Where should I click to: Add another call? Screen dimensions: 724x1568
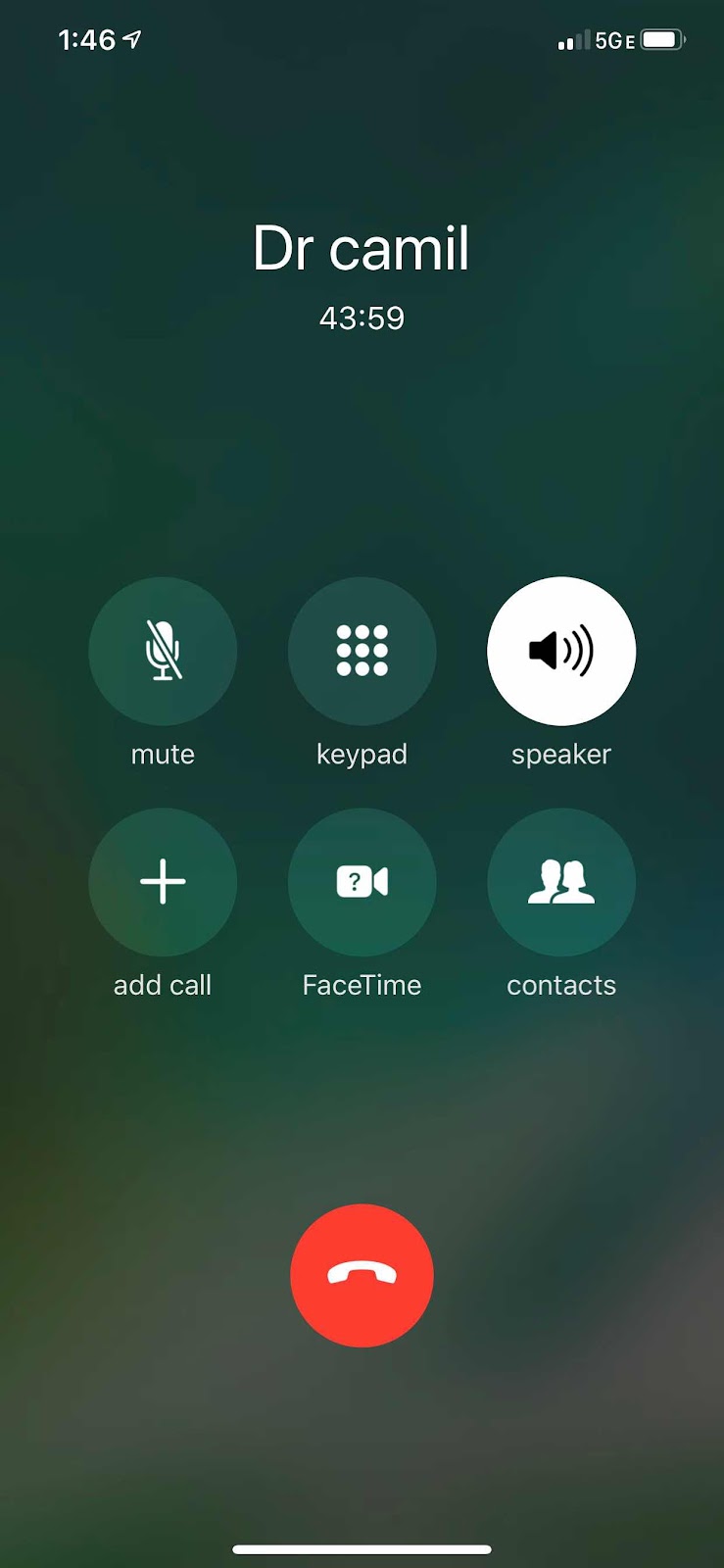click(x=163, y=882)
